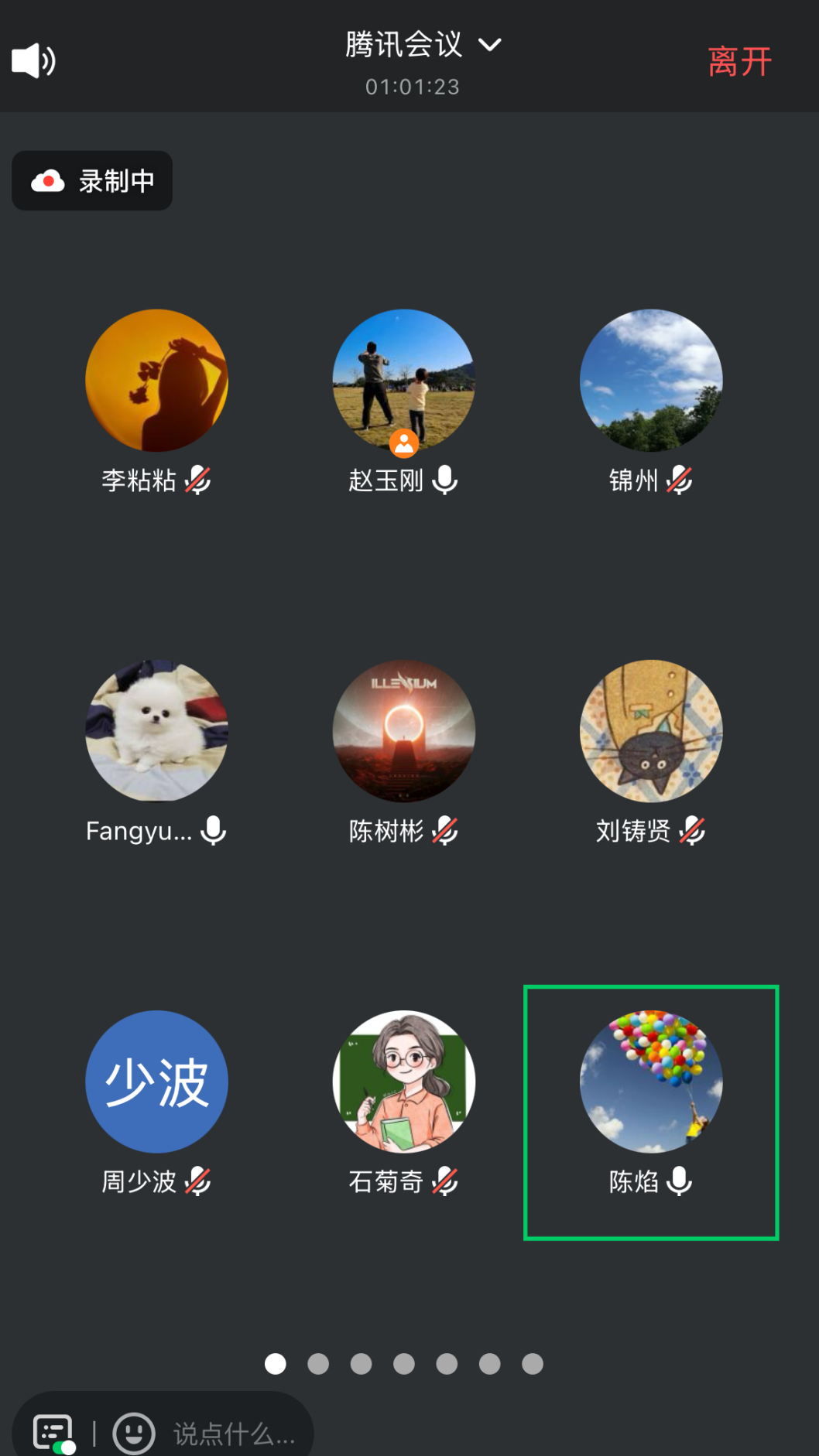Select participant 锦州
The width and height of the screenshot is (819, 1456).
[651, 381]
